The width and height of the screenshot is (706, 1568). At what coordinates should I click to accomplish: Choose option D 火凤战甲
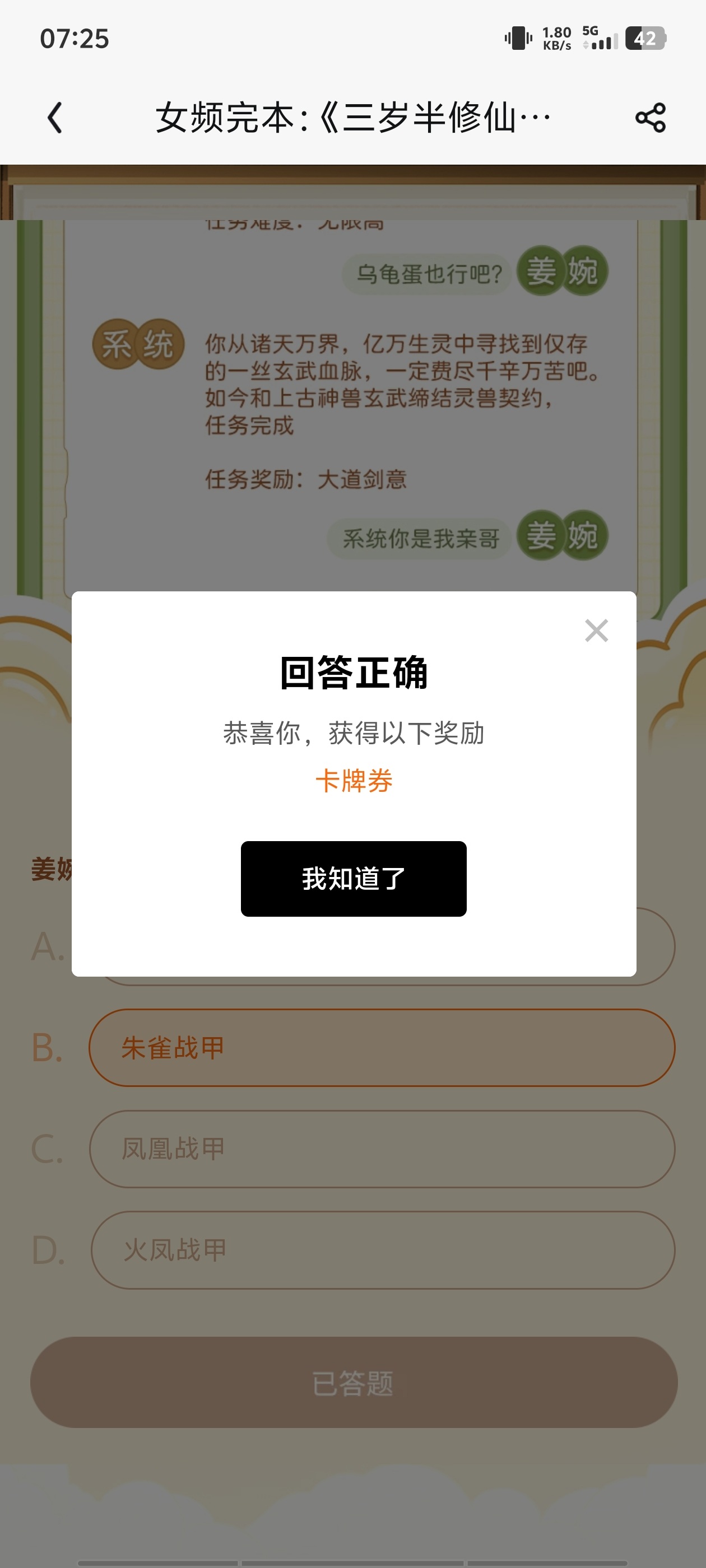point(383,1250)
